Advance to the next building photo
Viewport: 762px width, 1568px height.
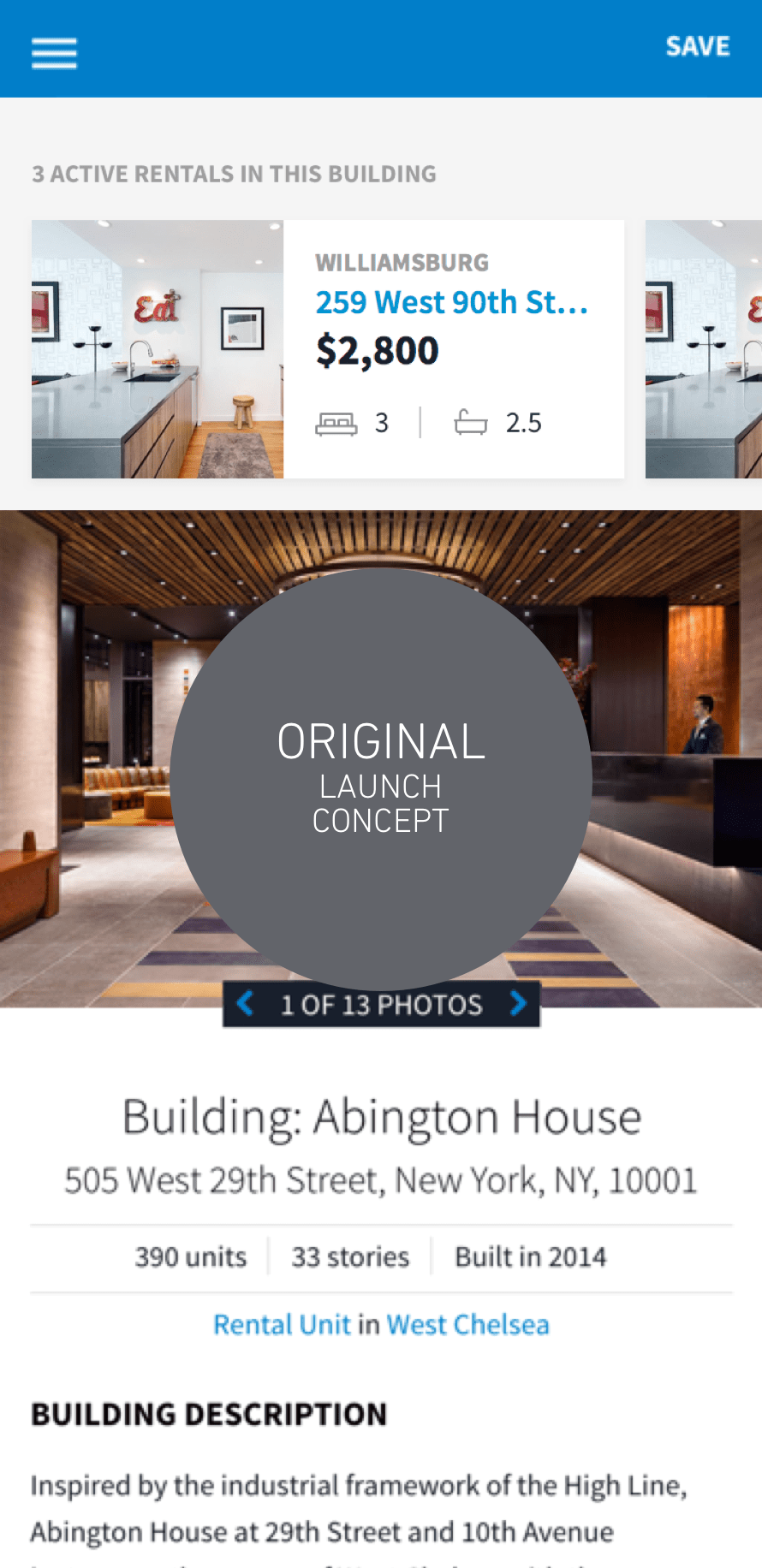[518, 1003]
